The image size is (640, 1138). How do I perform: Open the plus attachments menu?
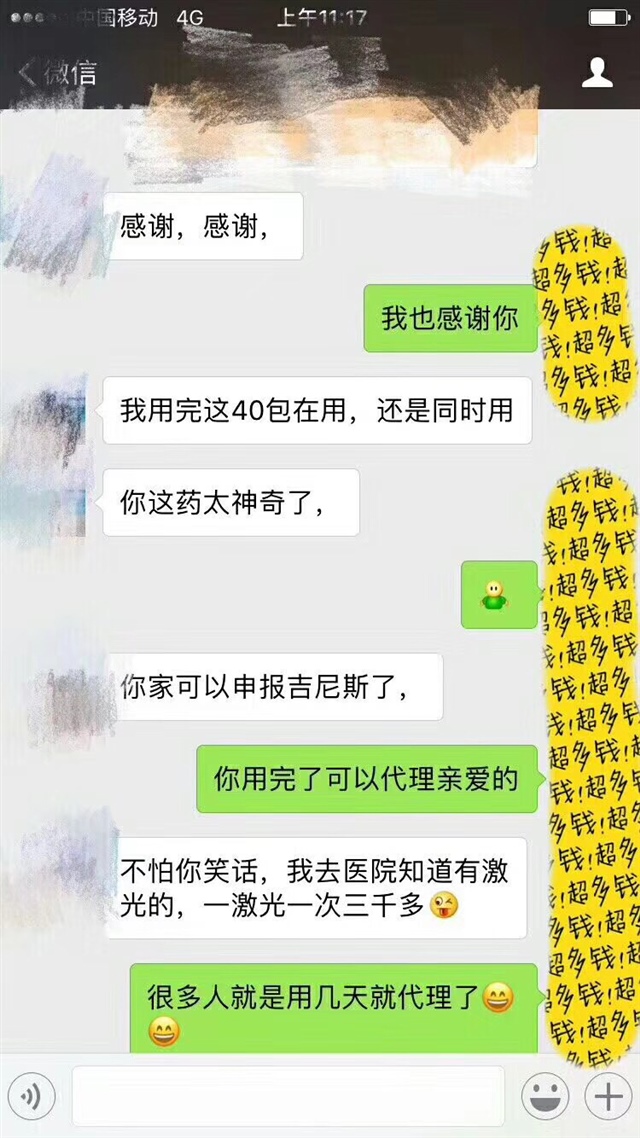tap(607, 1098)
